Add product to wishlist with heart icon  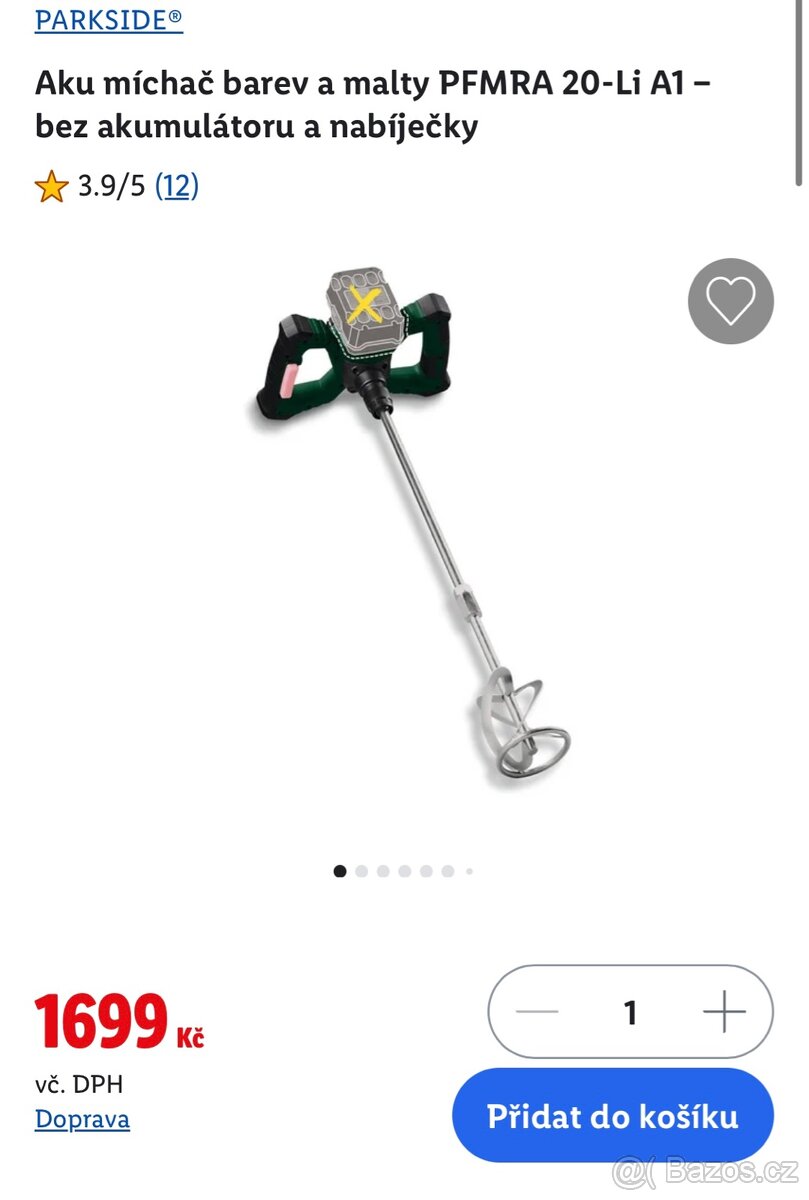(x=730, y=301)
